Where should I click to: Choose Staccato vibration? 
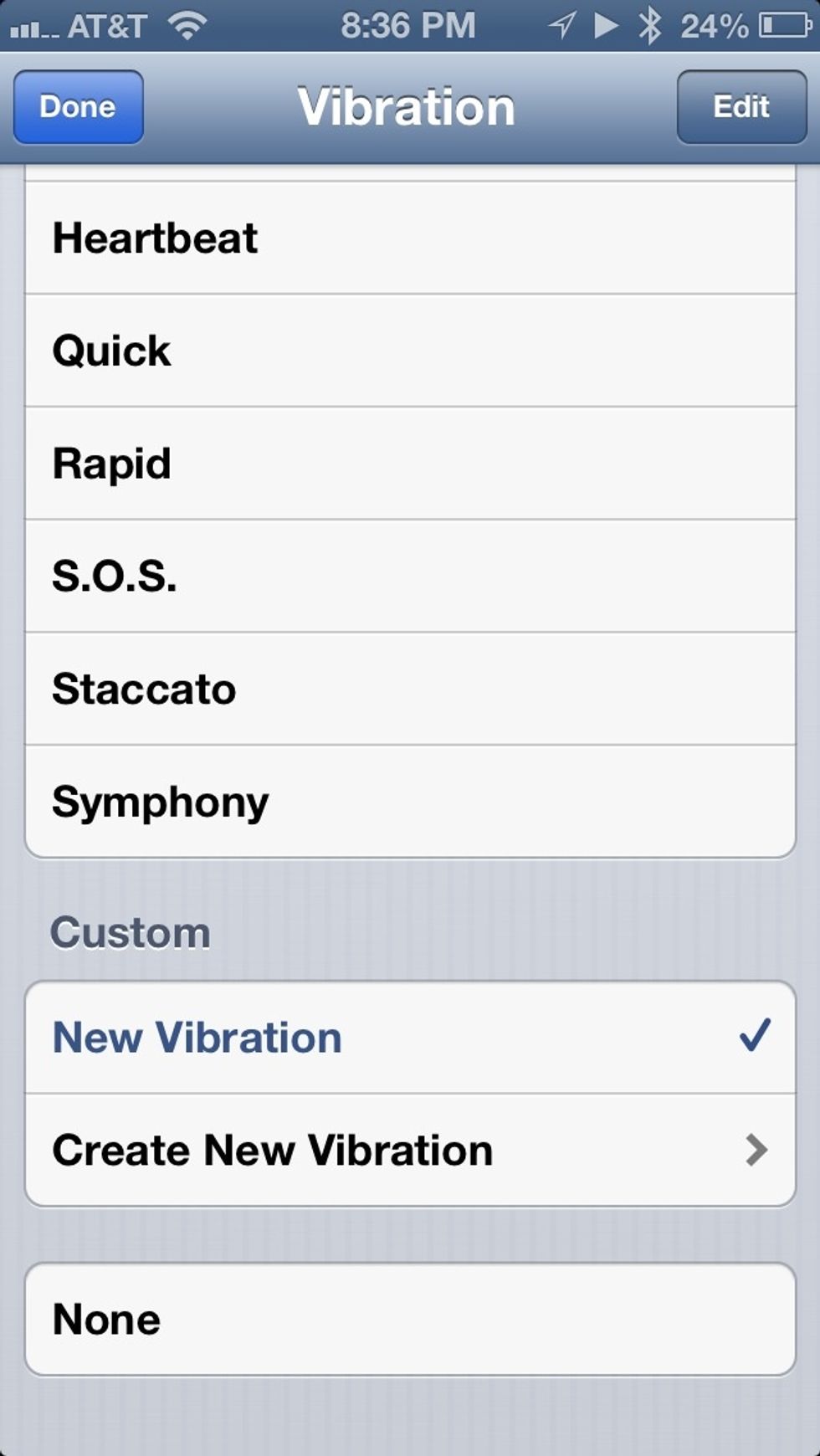(x=410, y=689)
